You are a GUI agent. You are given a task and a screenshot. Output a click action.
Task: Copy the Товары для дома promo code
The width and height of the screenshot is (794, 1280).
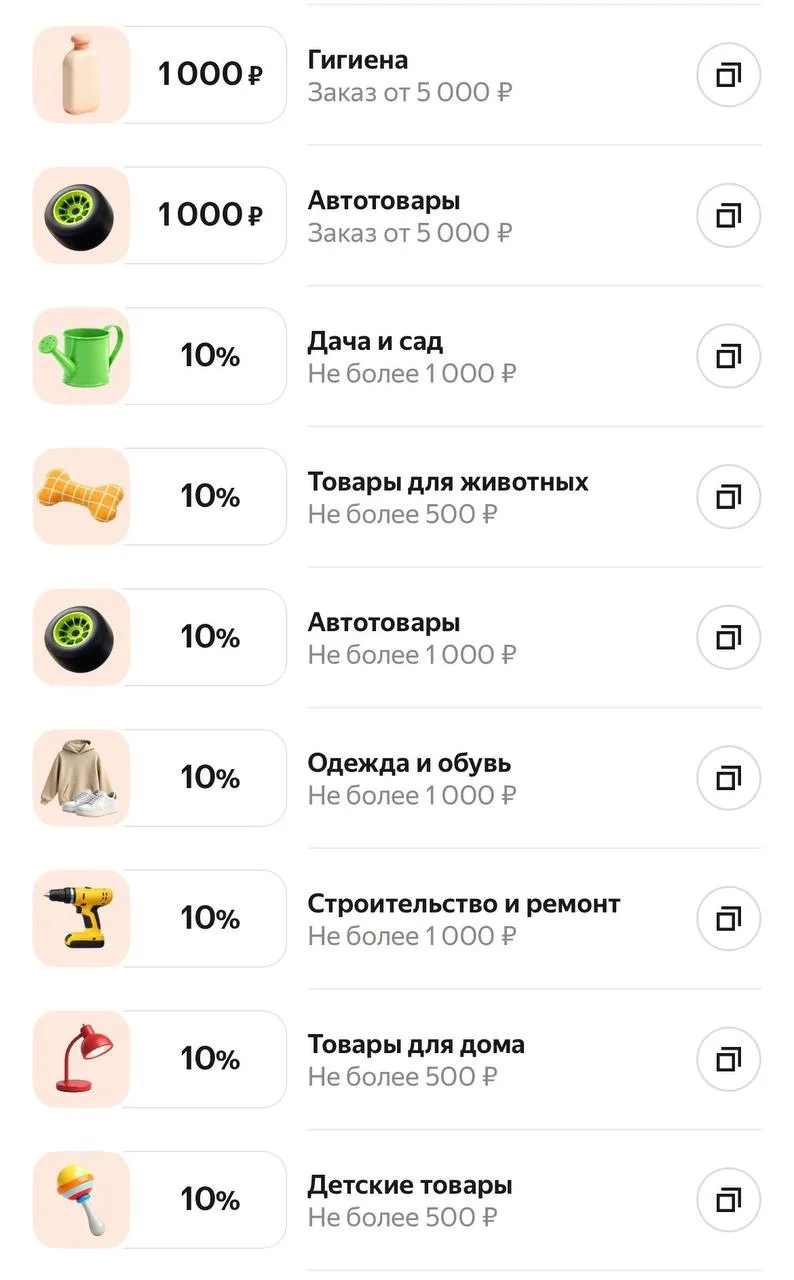click(729, 1059)
